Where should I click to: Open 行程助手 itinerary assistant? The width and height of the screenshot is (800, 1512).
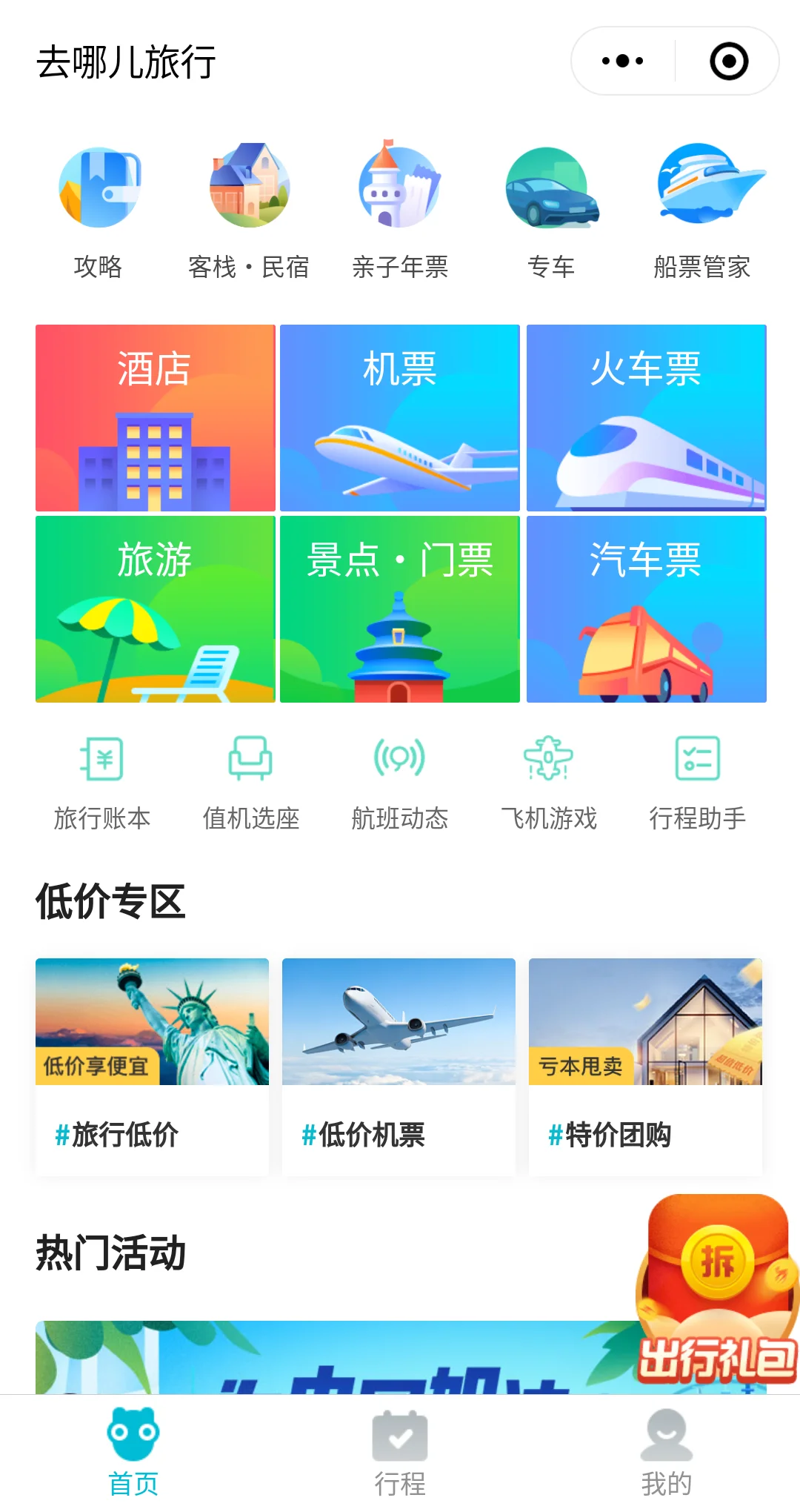[x=697, y=782]
